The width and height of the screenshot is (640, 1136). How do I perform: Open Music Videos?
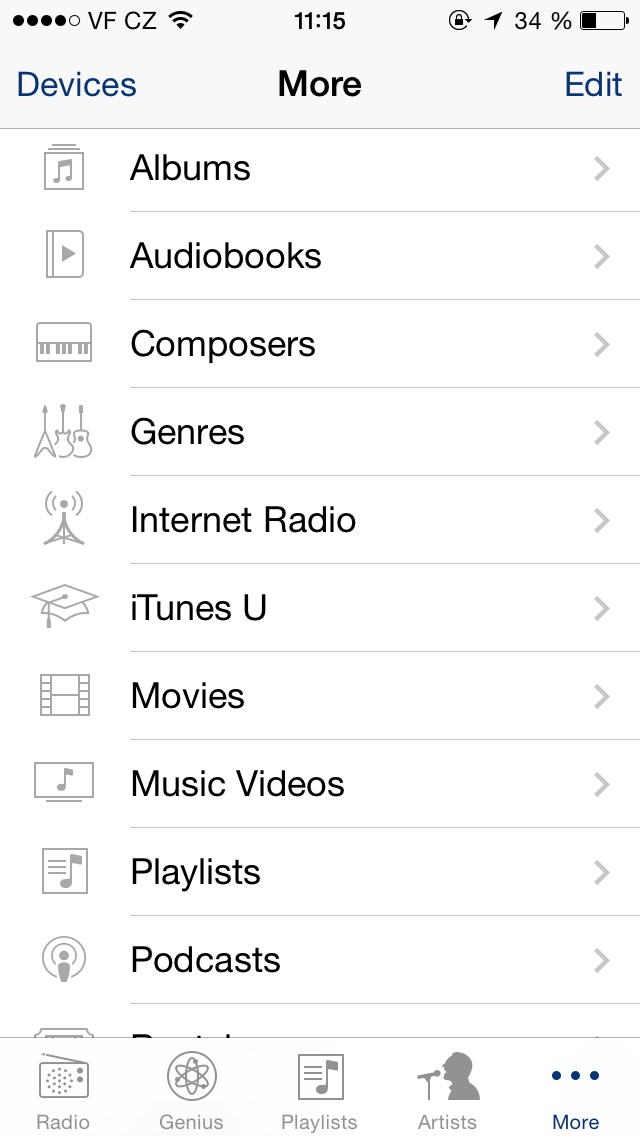(320, 785)
